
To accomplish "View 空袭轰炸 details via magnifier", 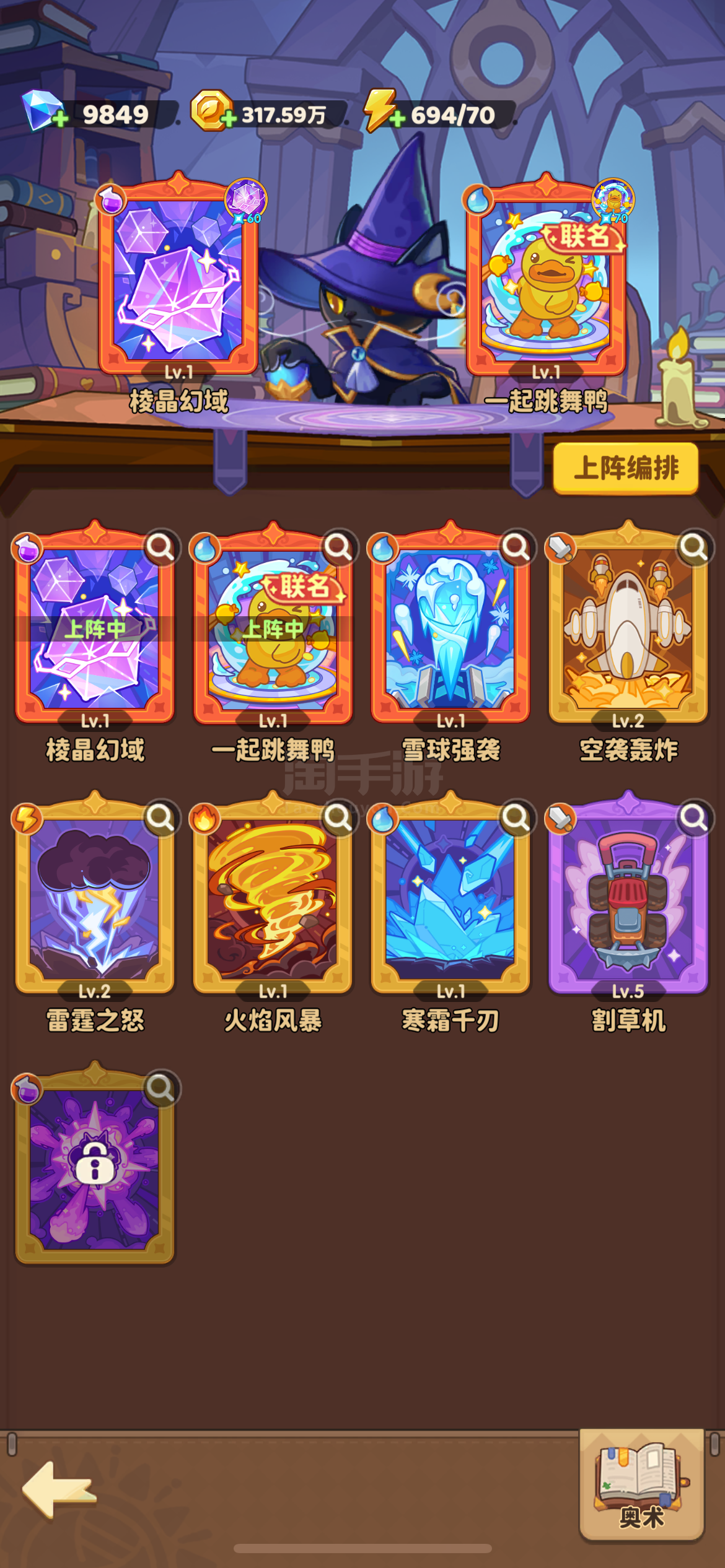I will [693, 547].
